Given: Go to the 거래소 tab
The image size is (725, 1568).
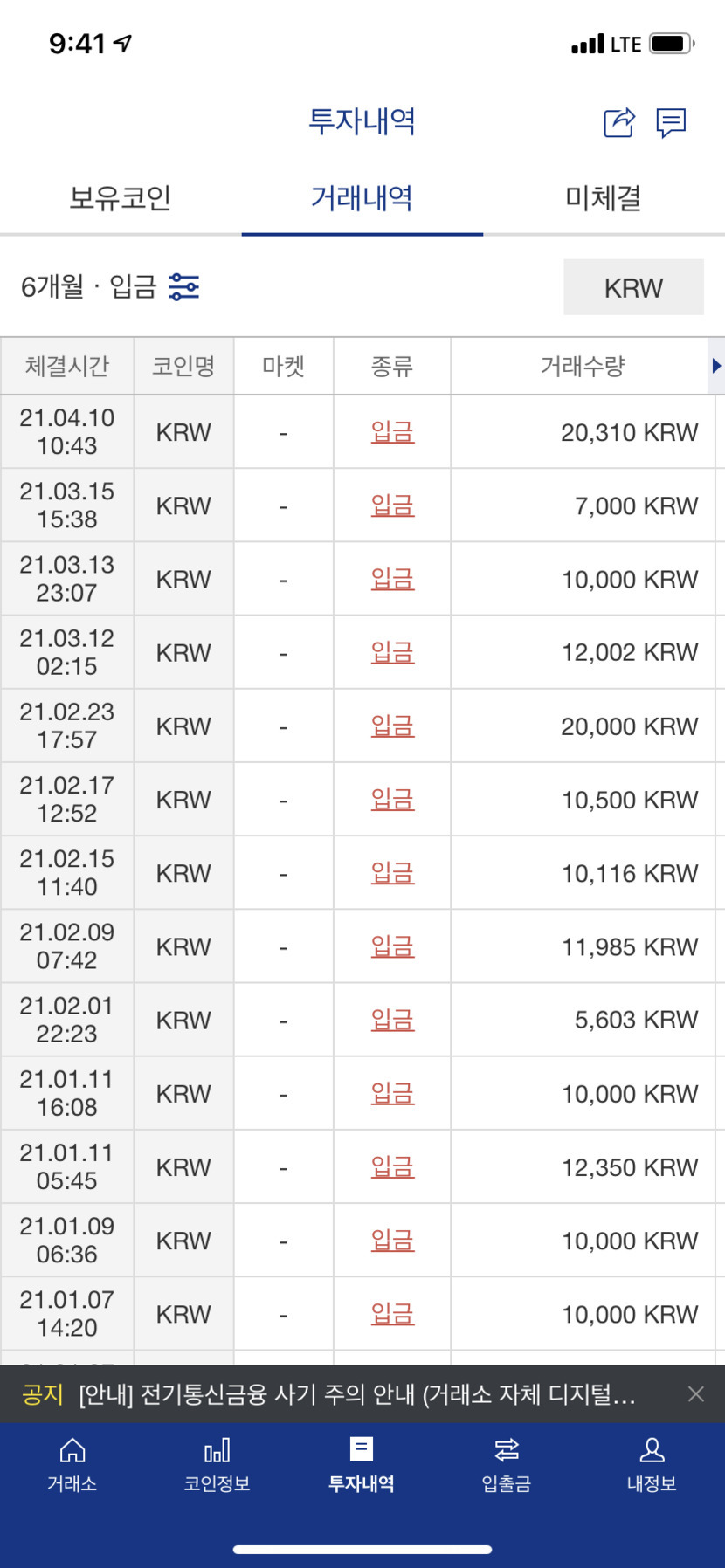Looking at the screenshot, I should (72, 1464).
